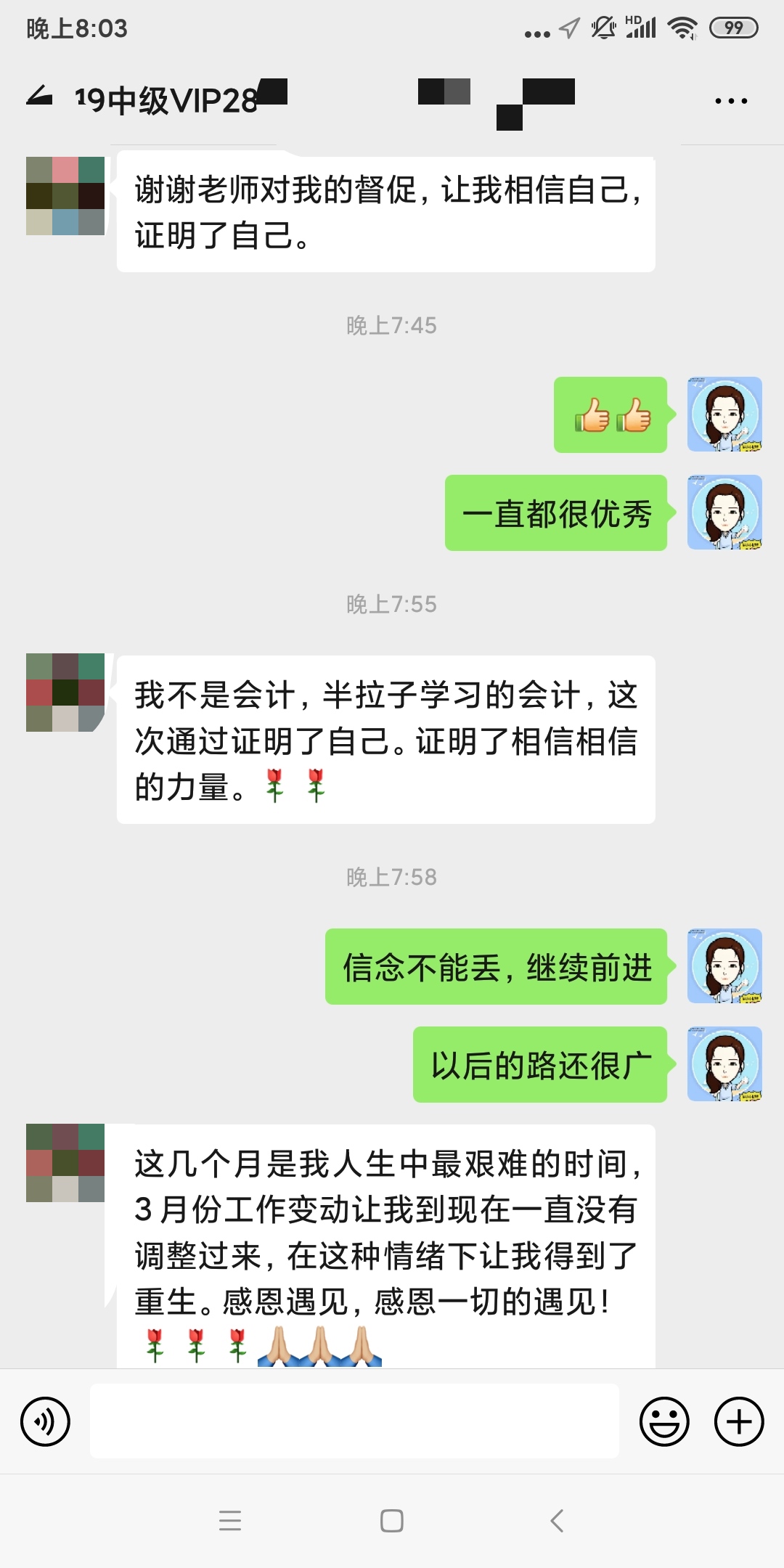Switch to voice input mode

click(45, 1421)
